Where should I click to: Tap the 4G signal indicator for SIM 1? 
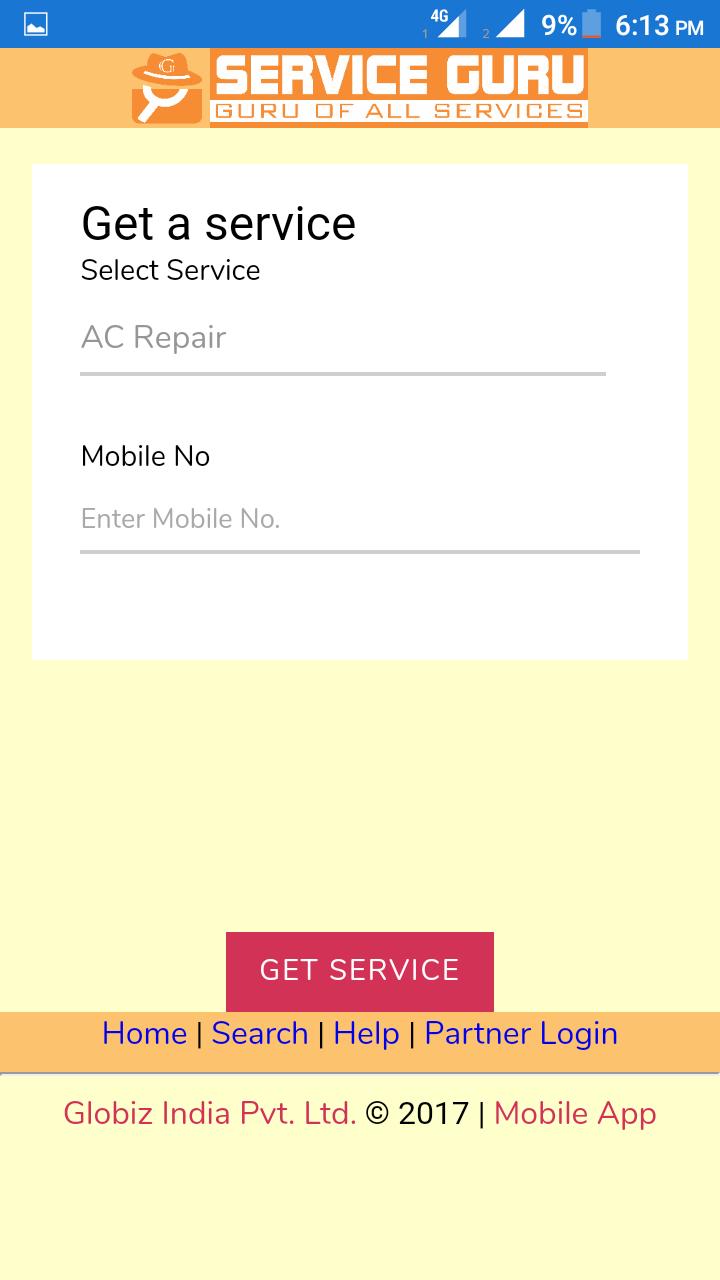(449, 22)
